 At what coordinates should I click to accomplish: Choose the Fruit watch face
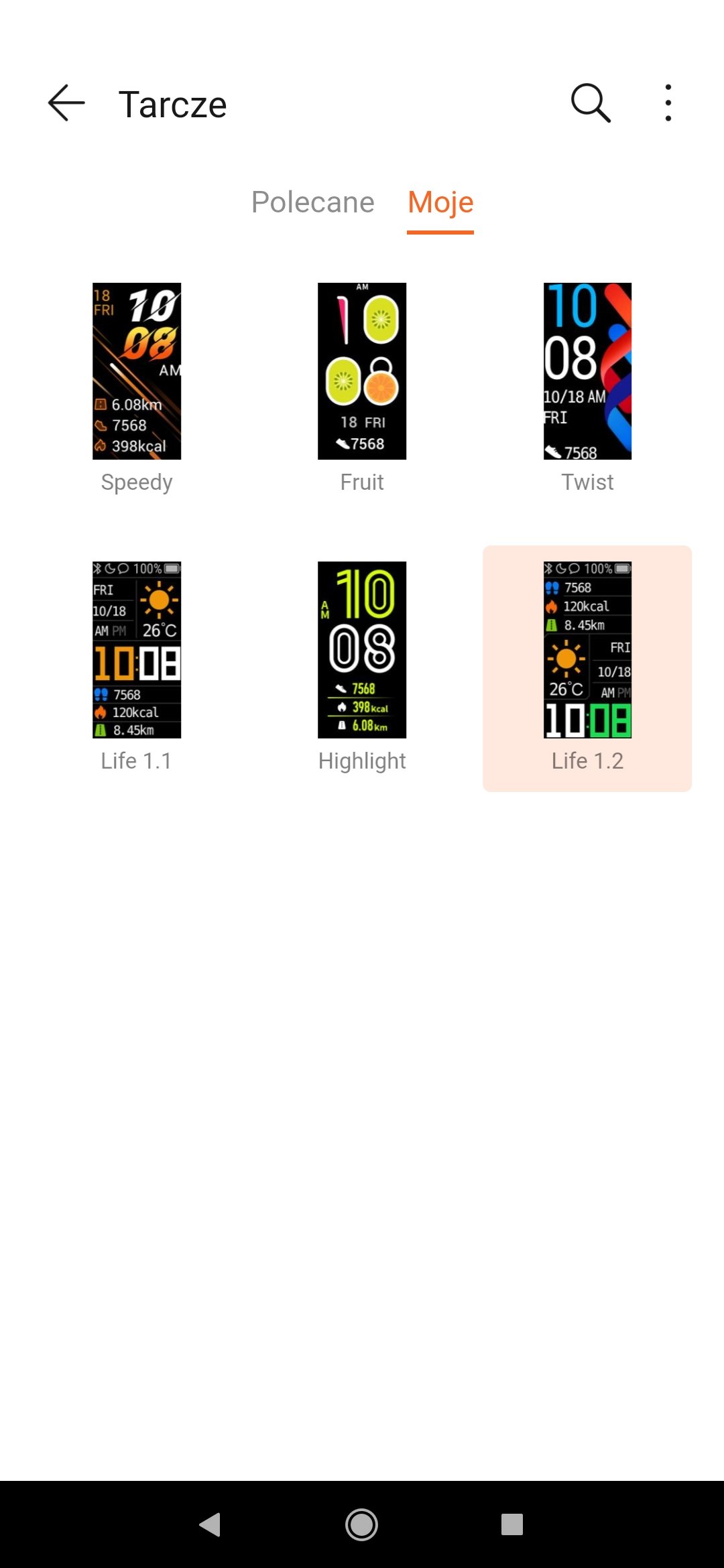click(362, 389)
